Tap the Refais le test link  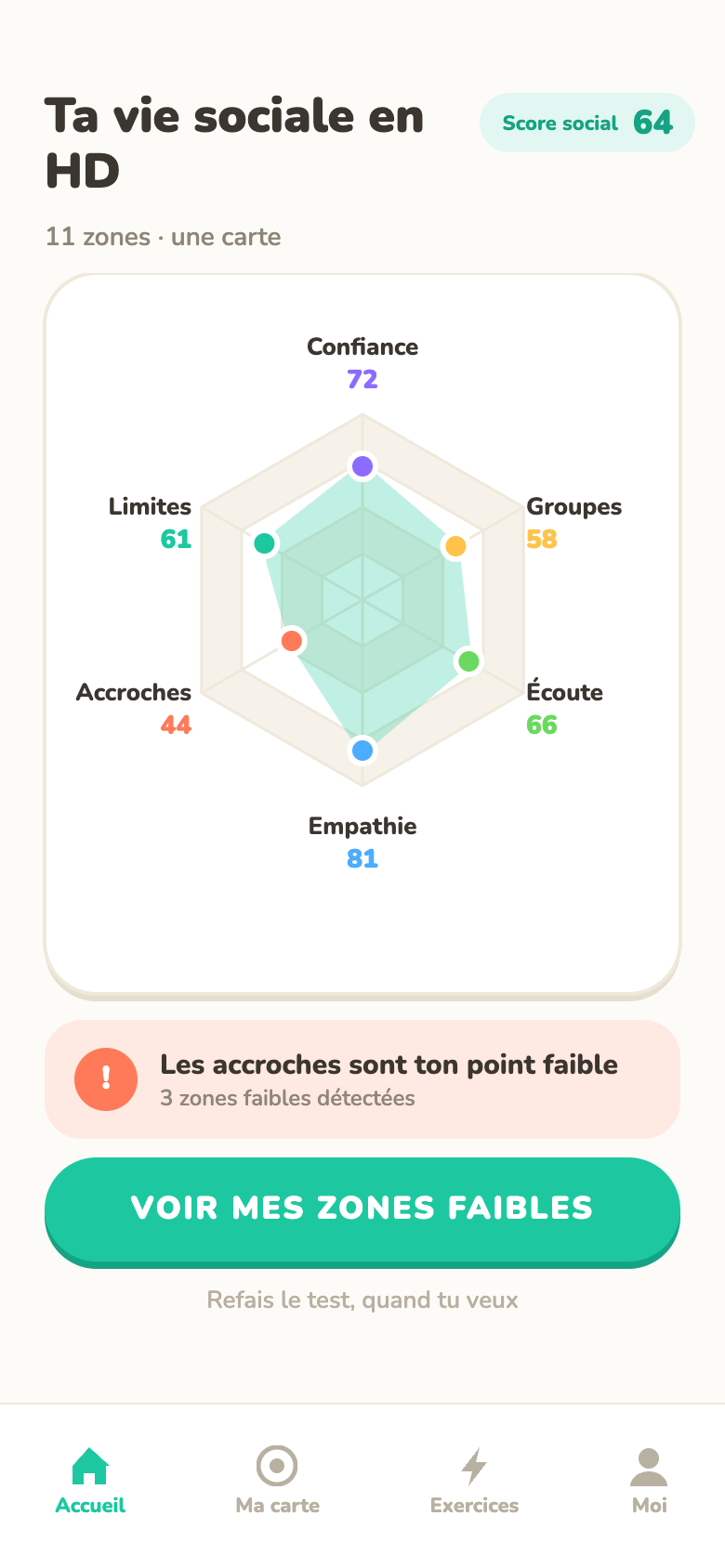click(362, 1300)
